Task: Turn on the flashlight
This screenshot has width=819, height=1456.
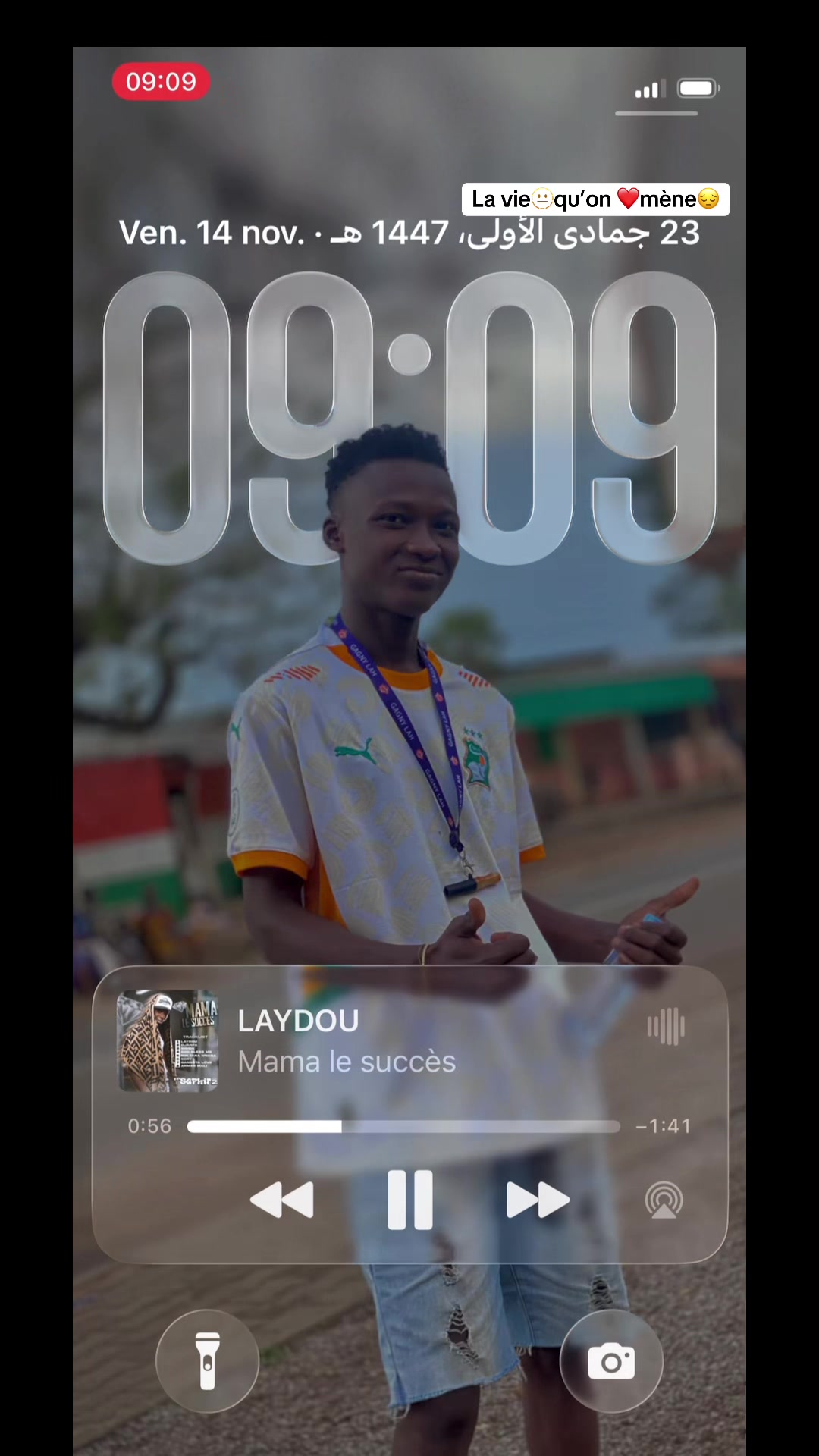Action: pyautogui.click(x=207, y=1361)
